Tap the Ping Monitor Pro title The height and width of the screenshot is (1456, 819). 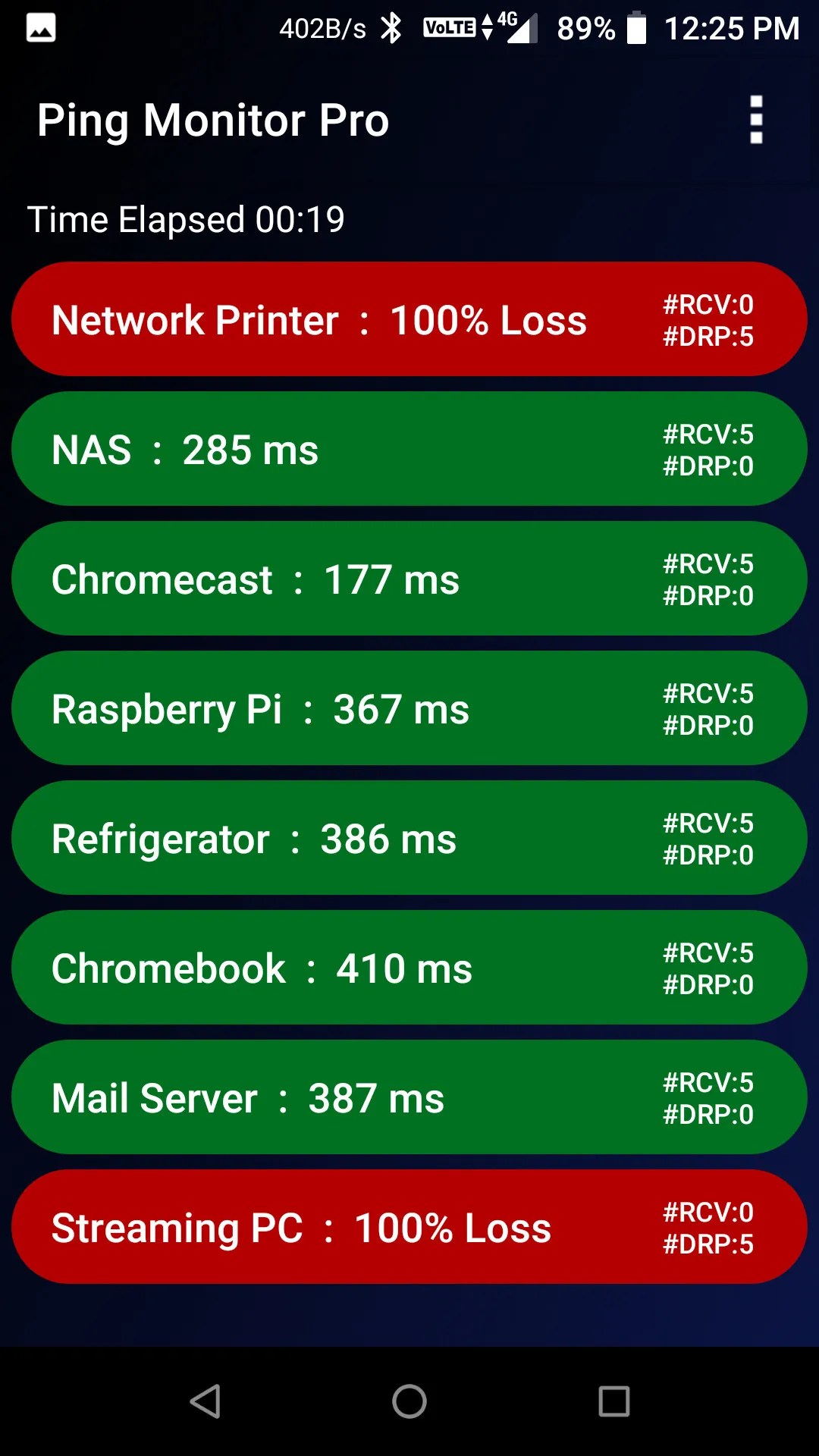pos(213,120)
